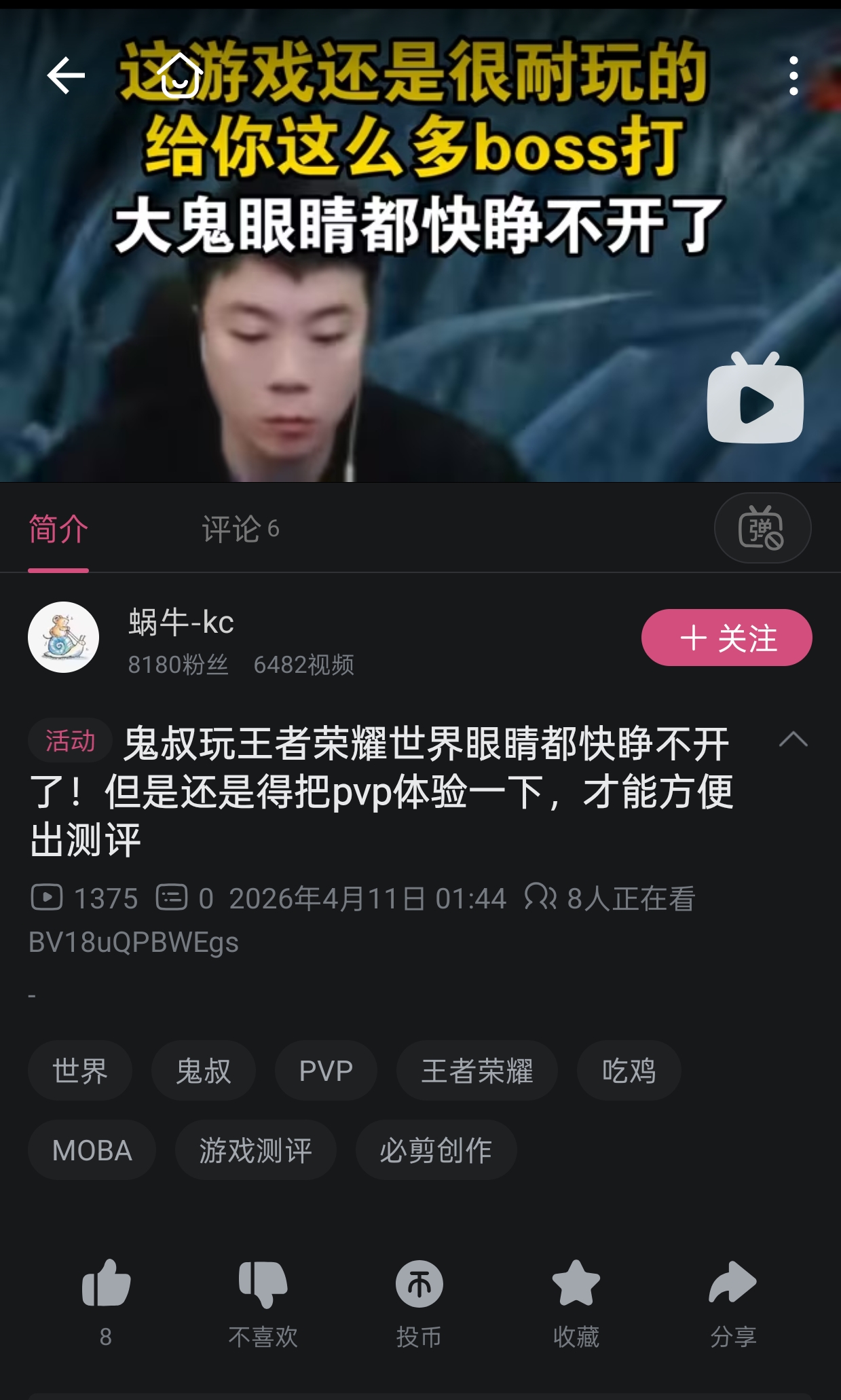Switch to the 评论 6 comments tab
Screen dimensions: 841x1400
240,529
